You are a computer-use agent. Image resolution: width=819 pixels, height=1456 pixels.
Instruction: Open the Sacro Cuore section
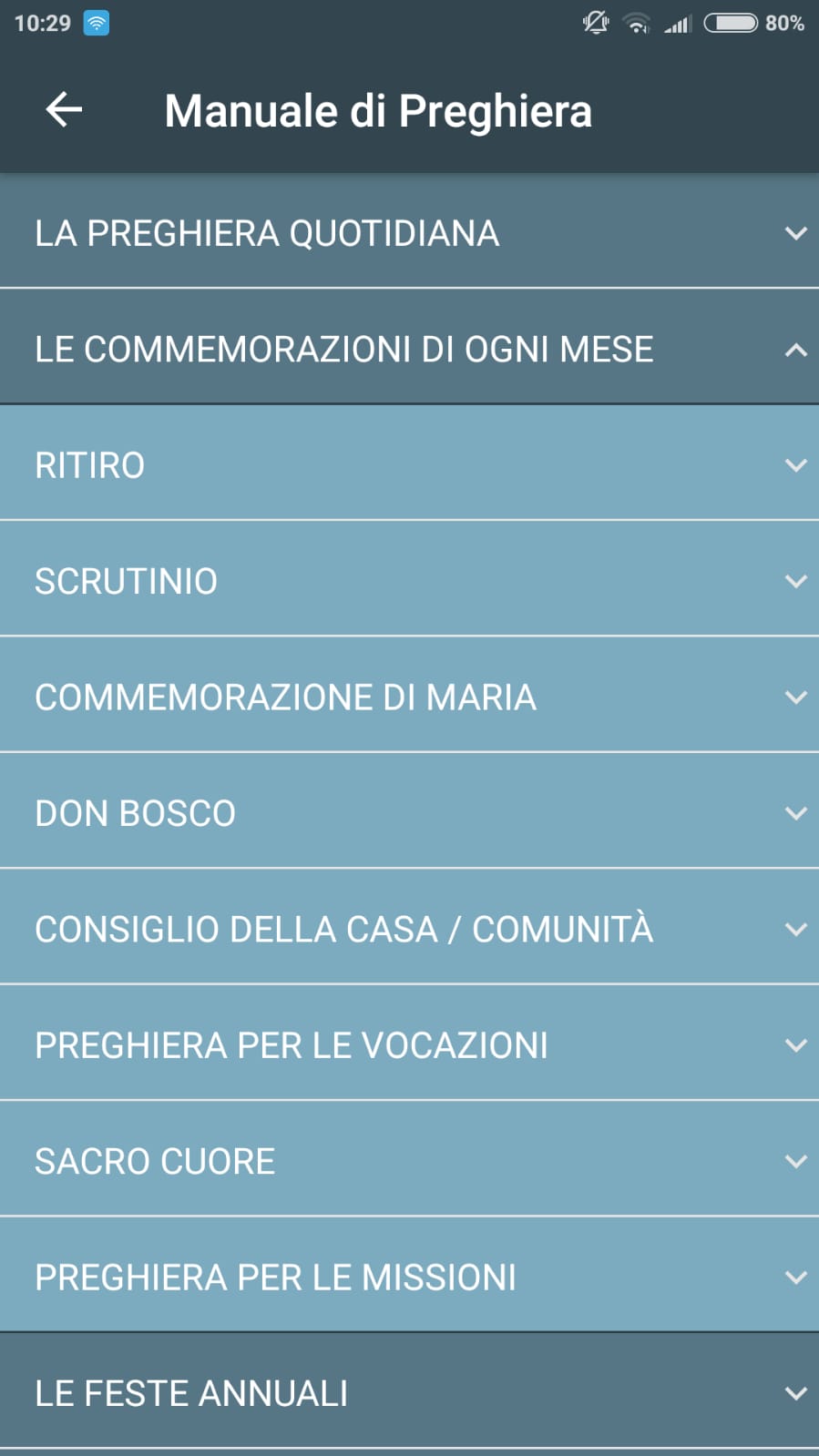409,1161
